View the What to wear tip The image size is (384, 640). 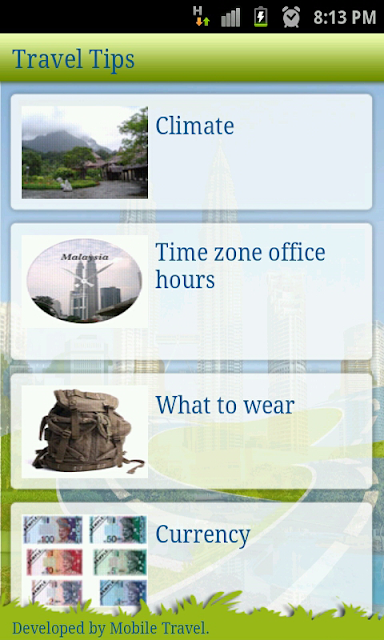tap(191, 431)
